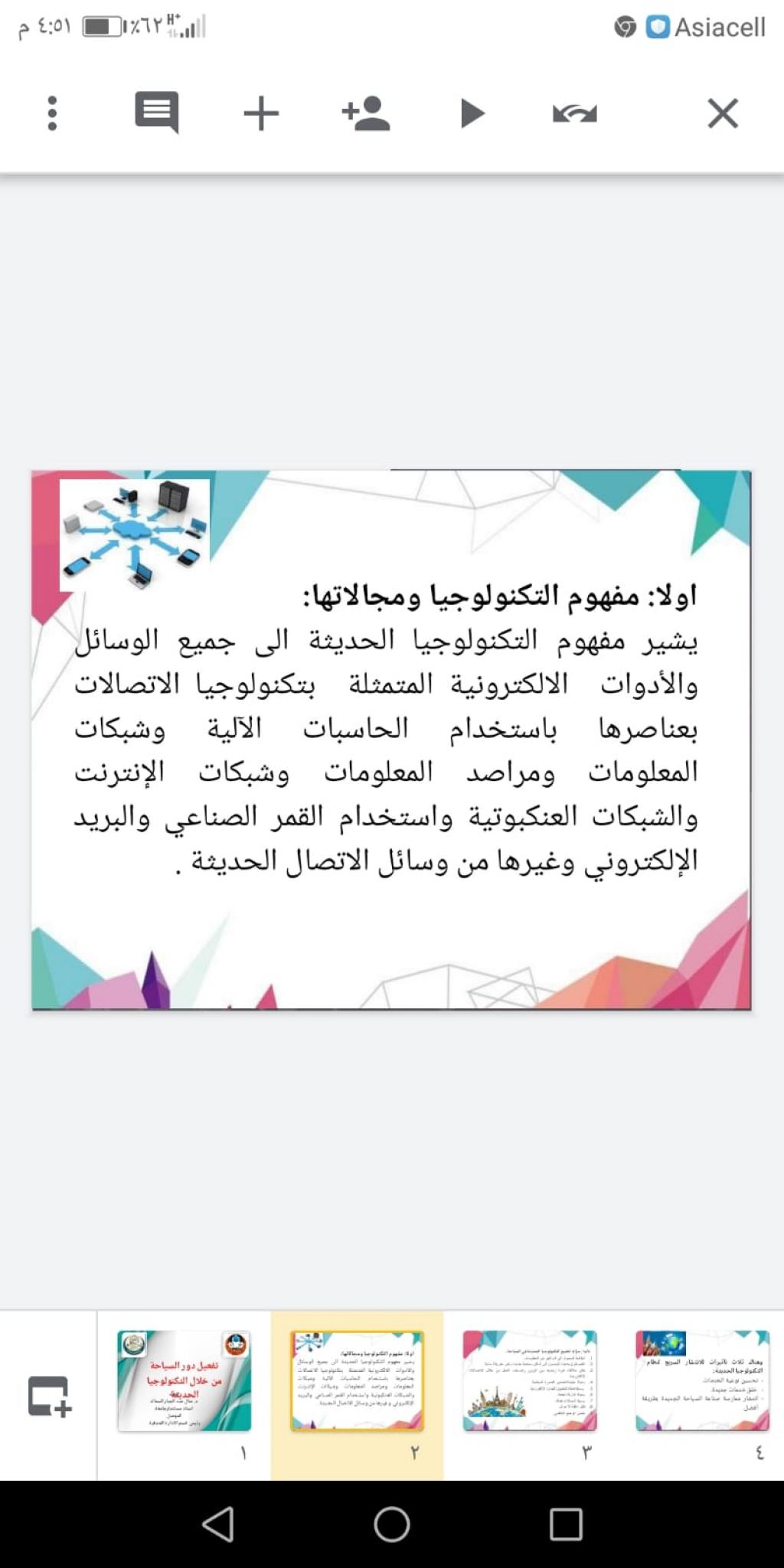Open the overflow menu
Screen dimensions: 784x1568
(52, 113)
